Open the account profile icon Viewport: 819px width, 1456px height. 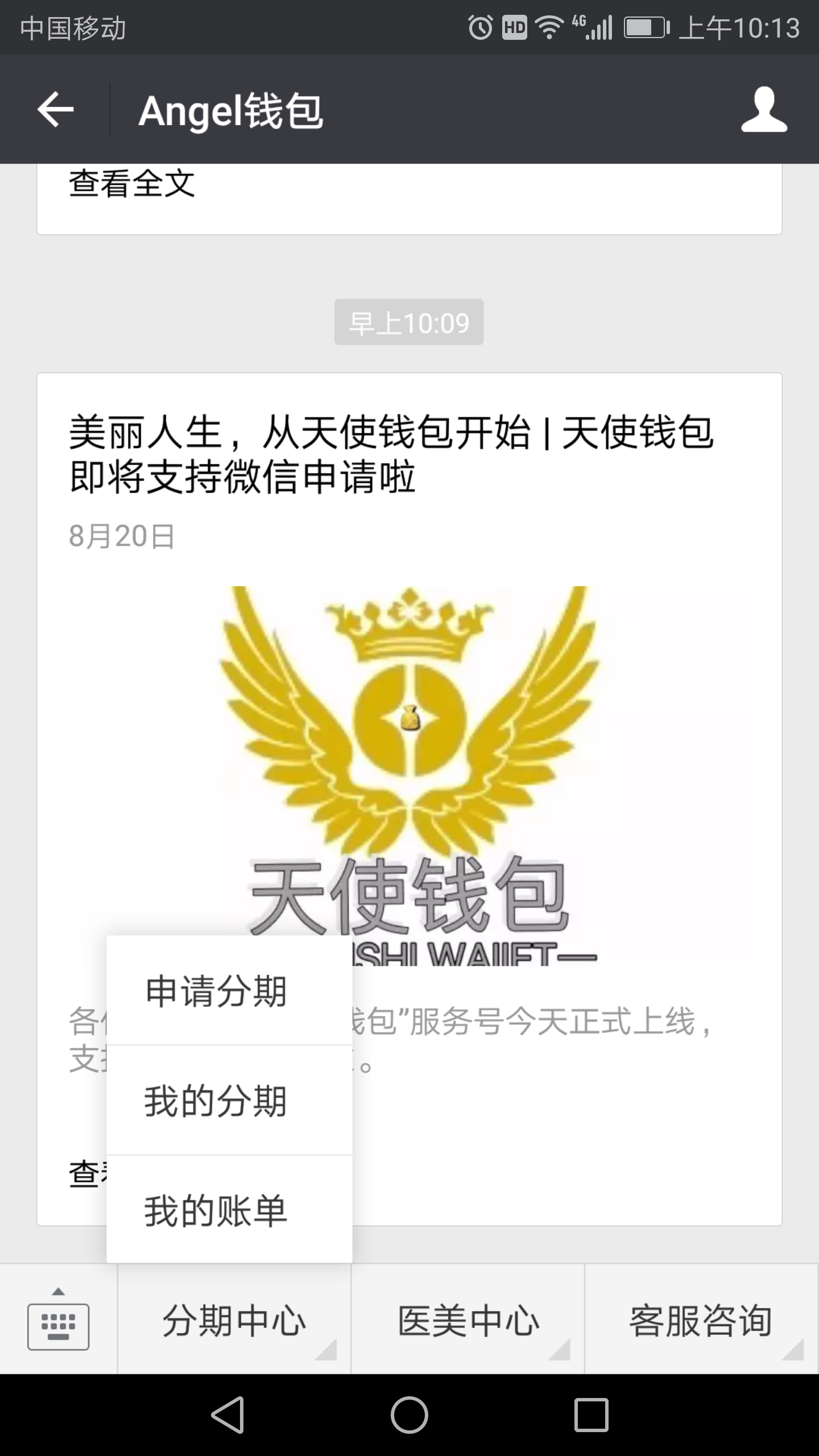coord(764,109)
